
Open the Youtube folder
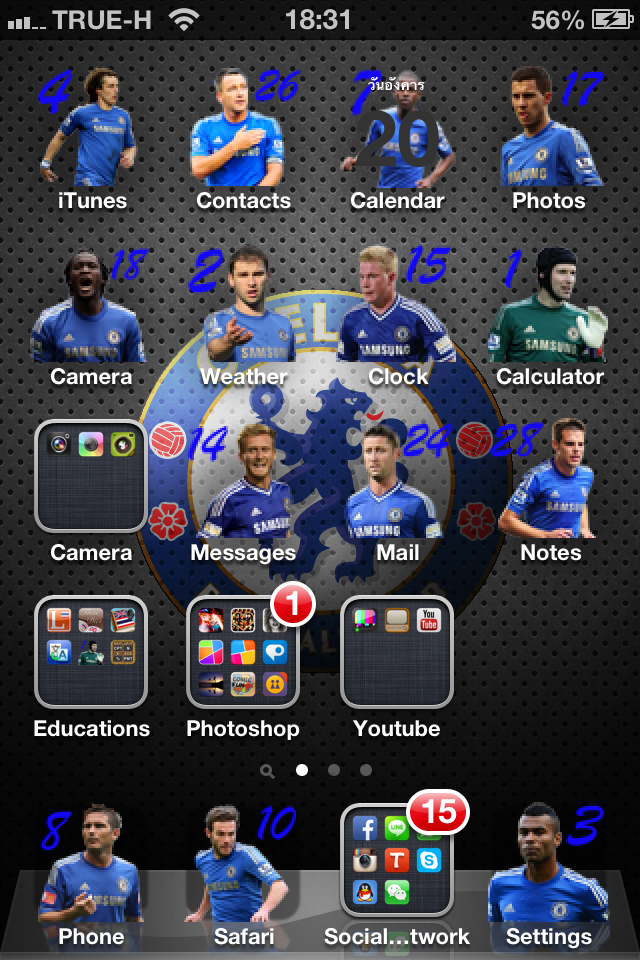point(397,652)
